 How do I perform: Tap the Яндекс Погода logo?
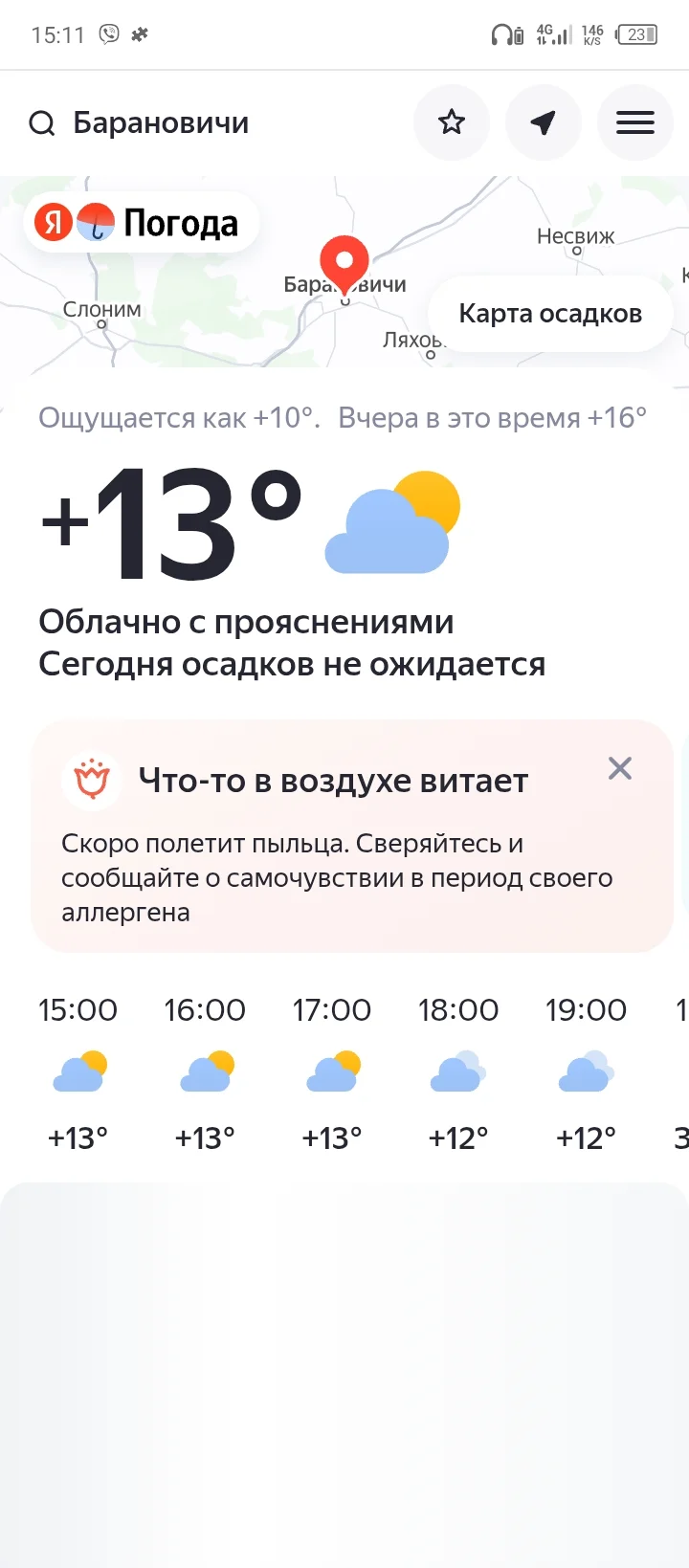point(140,221)
